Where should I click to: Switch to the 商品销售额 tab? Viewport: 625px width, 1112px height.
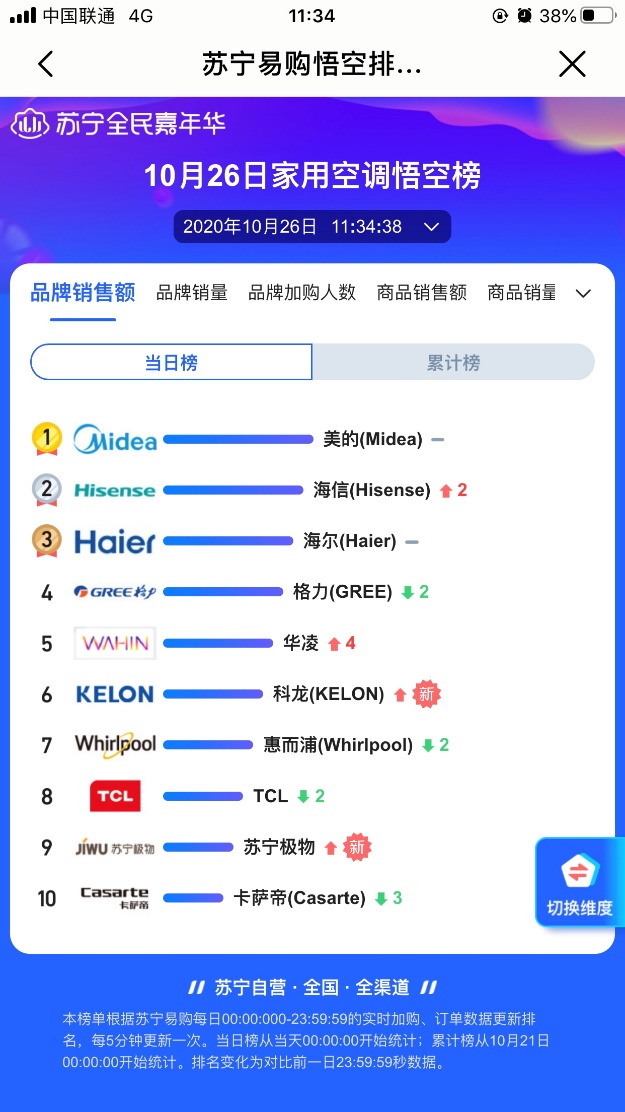point(422,293)
